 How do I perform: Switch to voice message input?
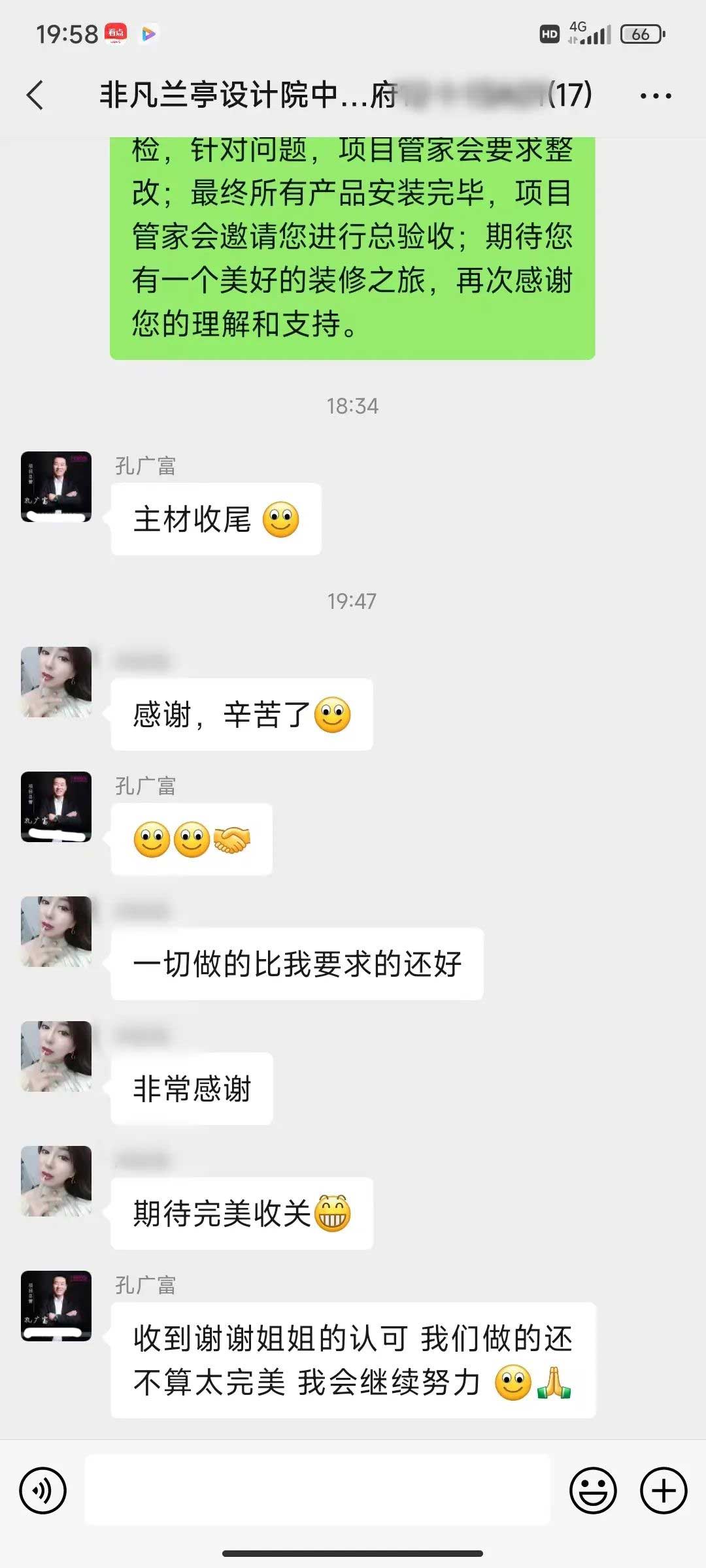[43, 1490]
